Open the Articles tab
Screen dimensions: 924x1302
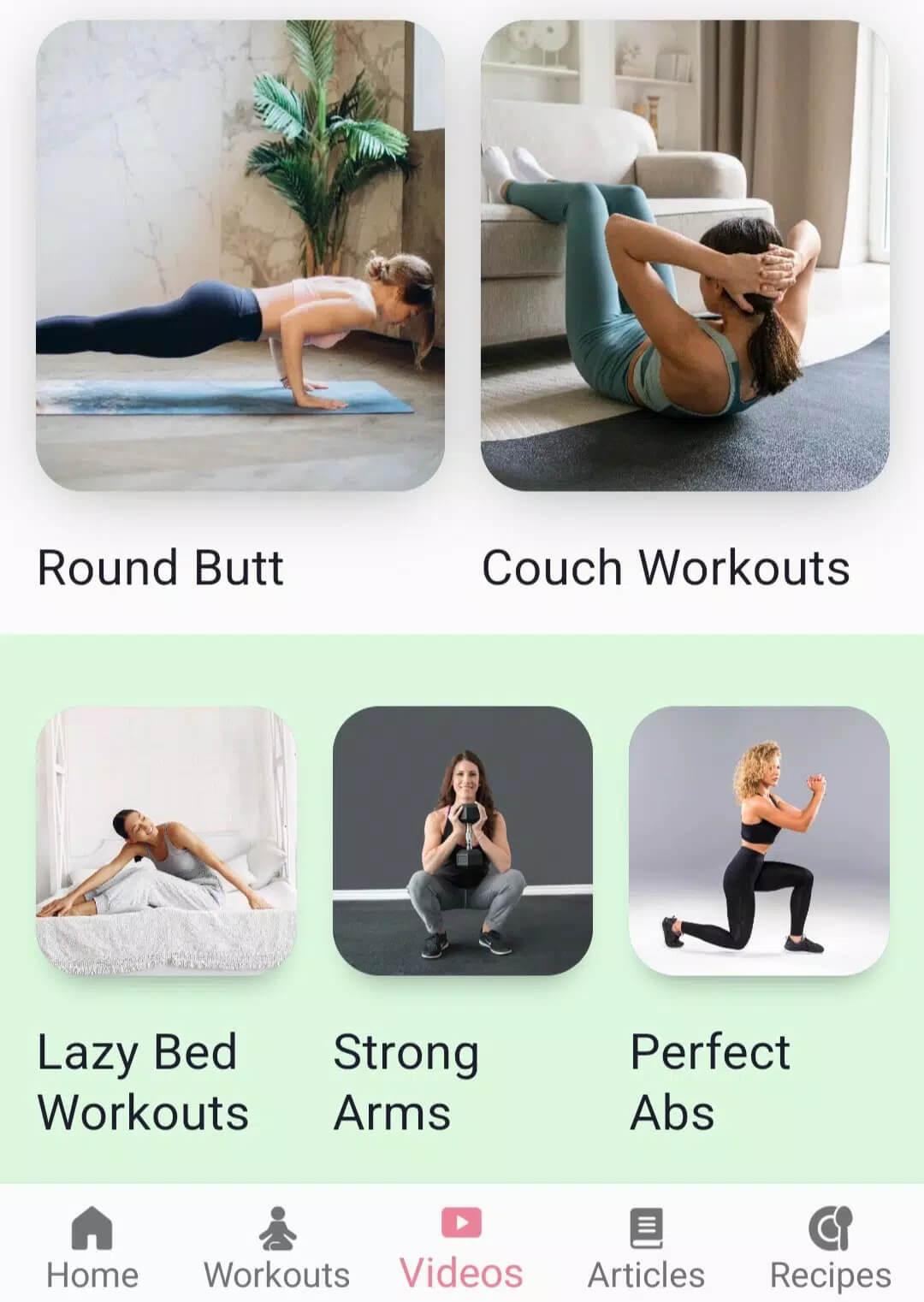pos(647,1247)
